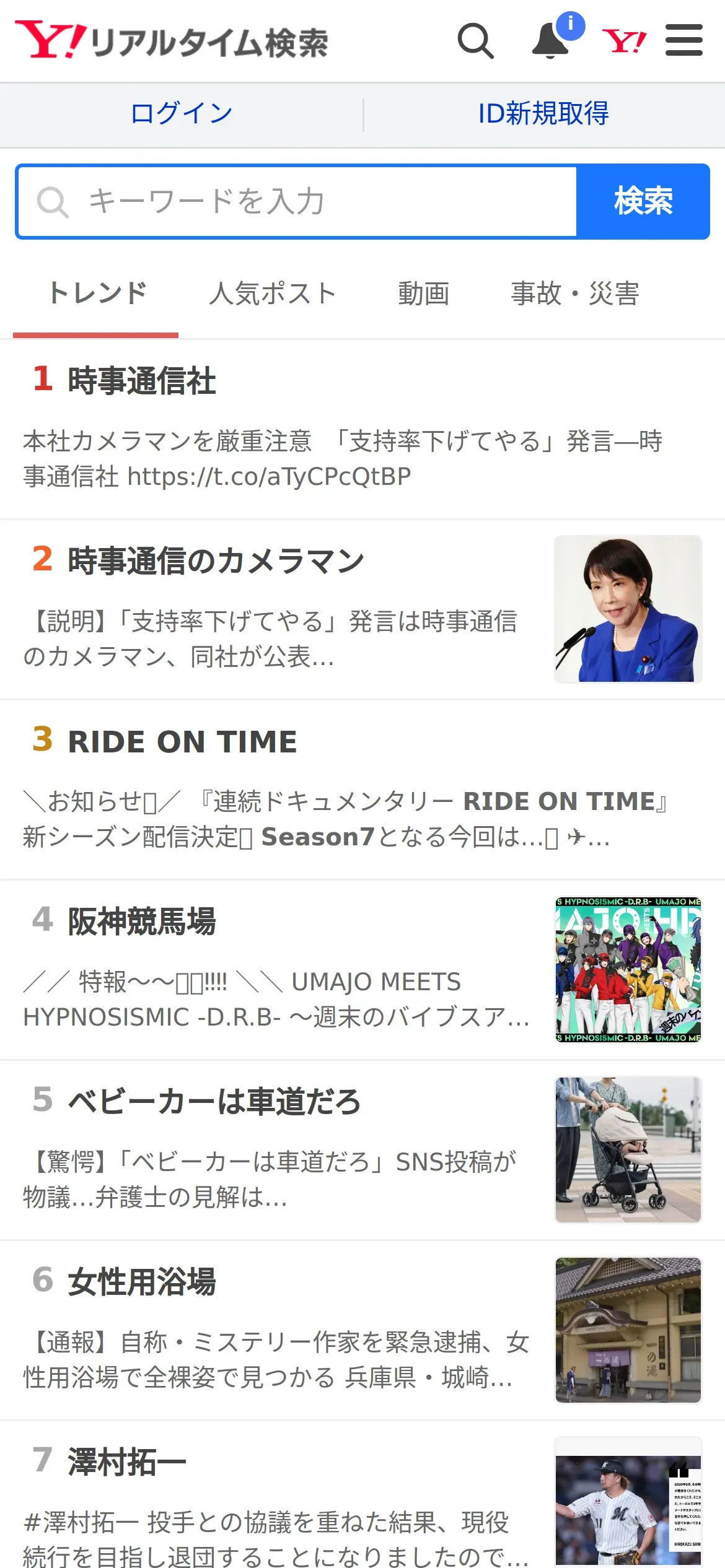Tap ID新規取得 to register
Image resolution: width=725 pixels, height=1568 pixels.
click(543, 114)
